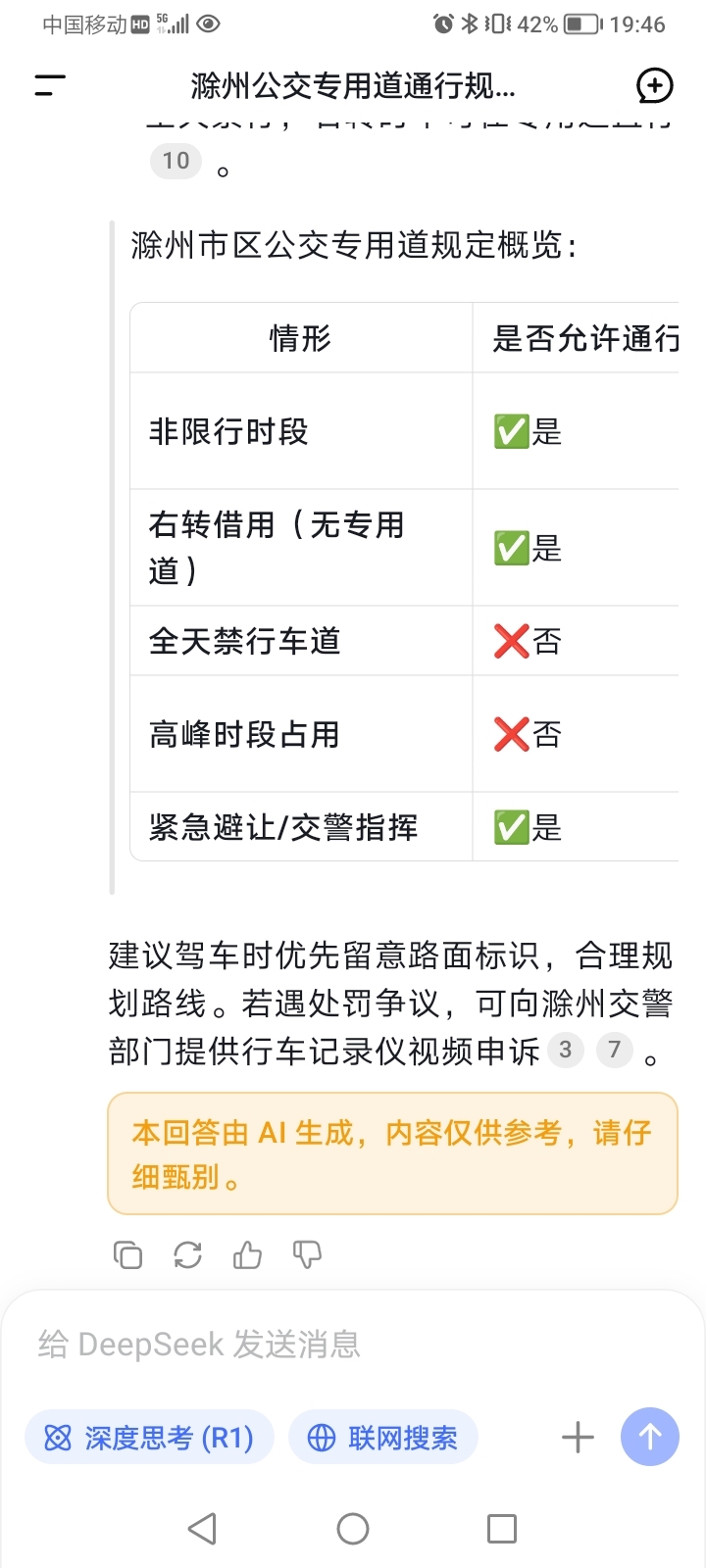This screenshot has width=706, height=1568.
Task: Send the message with the arrow button
Action: pos(650,1437)
